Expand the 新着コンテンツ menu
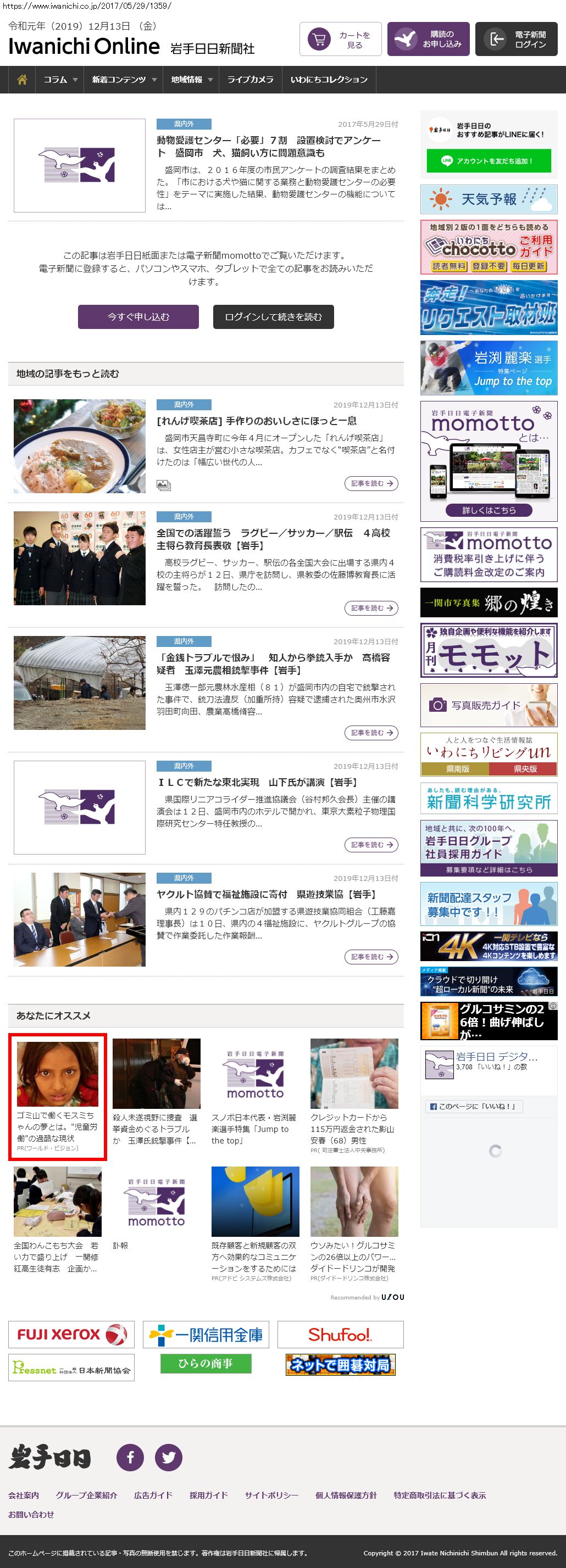The image size is (566, 1568). pos(124,80)
